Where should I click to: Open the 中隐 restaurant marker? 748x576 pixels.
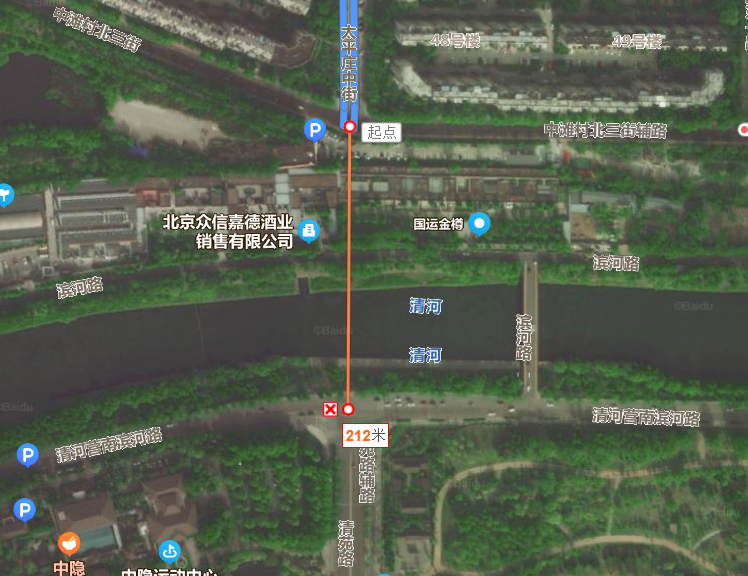(69, 544)
